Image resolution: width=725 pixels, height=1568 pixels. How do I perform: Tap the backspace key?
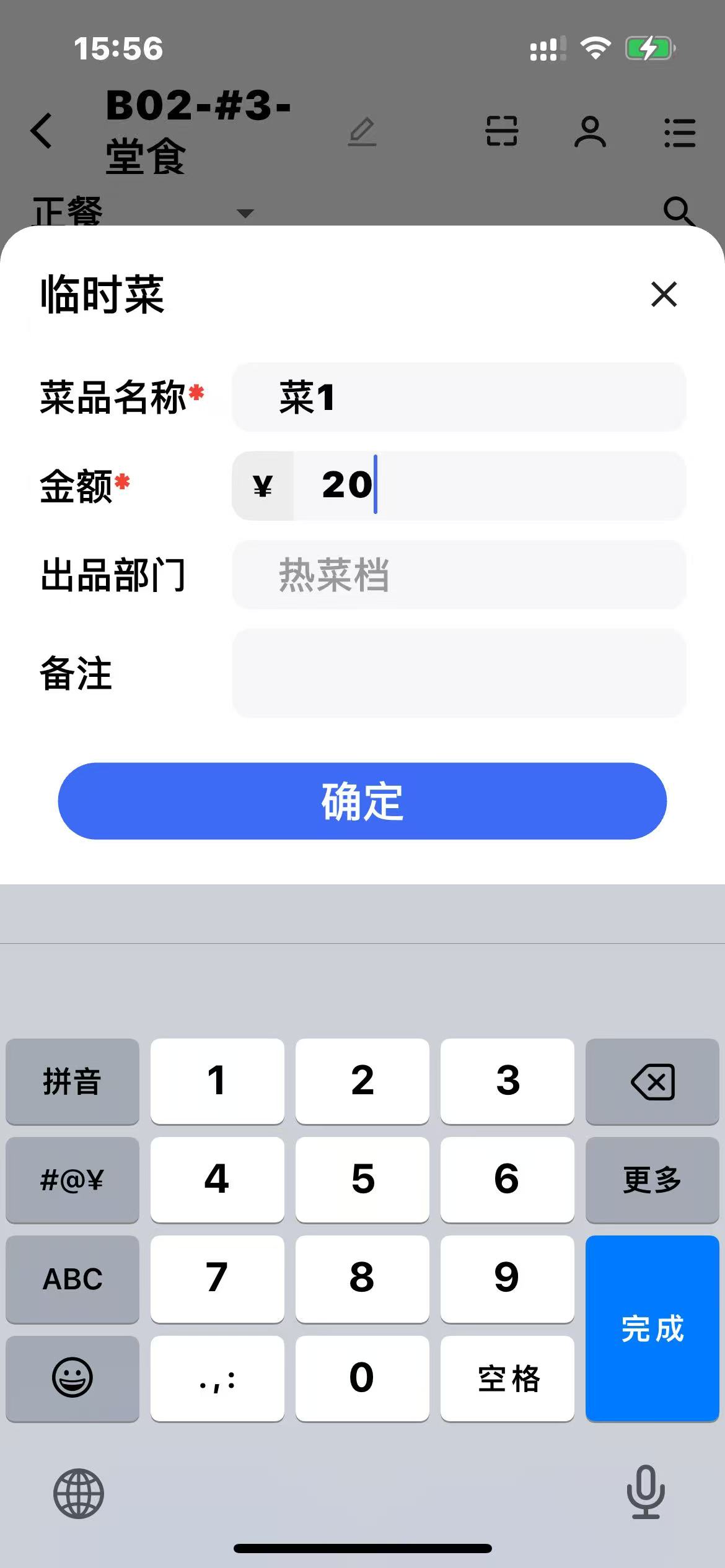tap(652, 1081)
